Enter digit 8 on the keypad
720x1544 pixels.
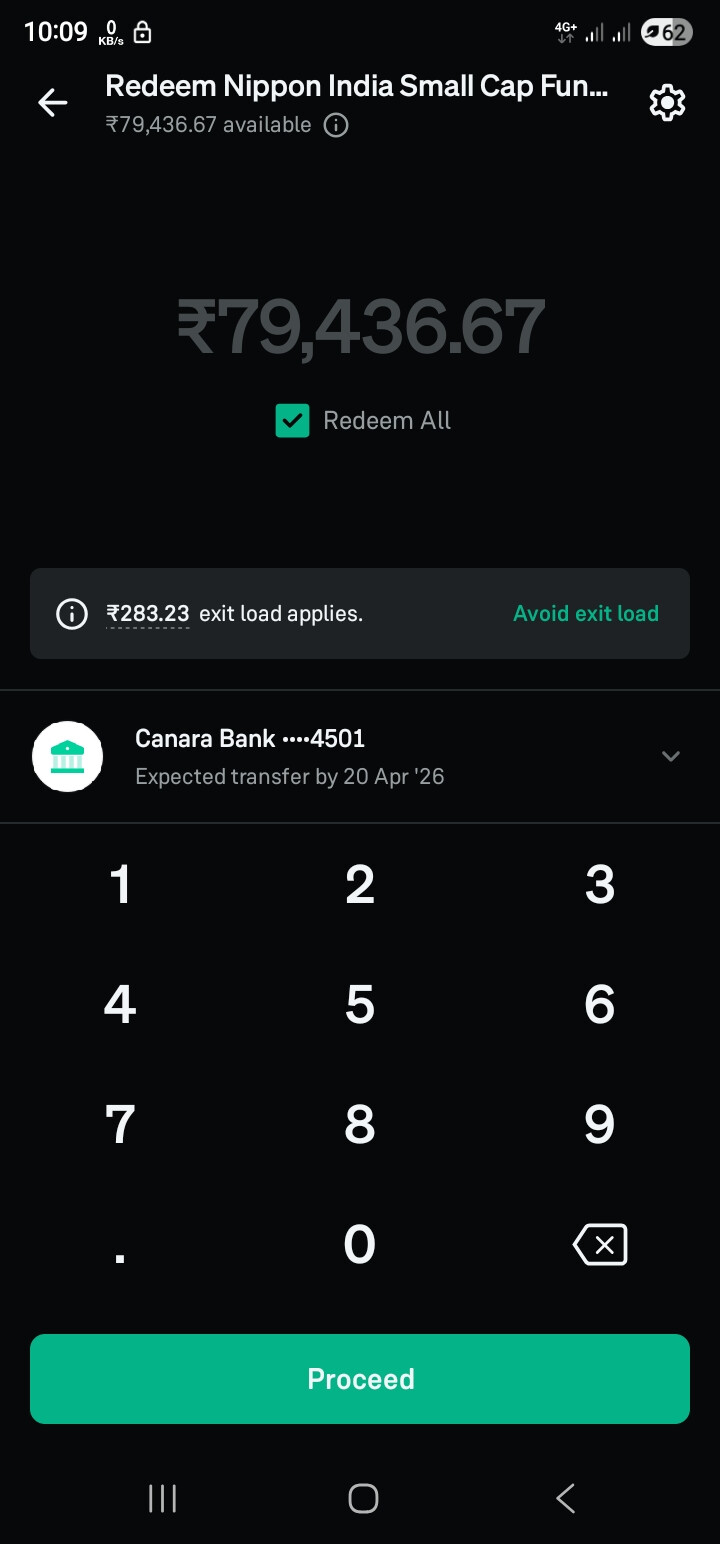pyautogui.click(x=360, y=1125)
